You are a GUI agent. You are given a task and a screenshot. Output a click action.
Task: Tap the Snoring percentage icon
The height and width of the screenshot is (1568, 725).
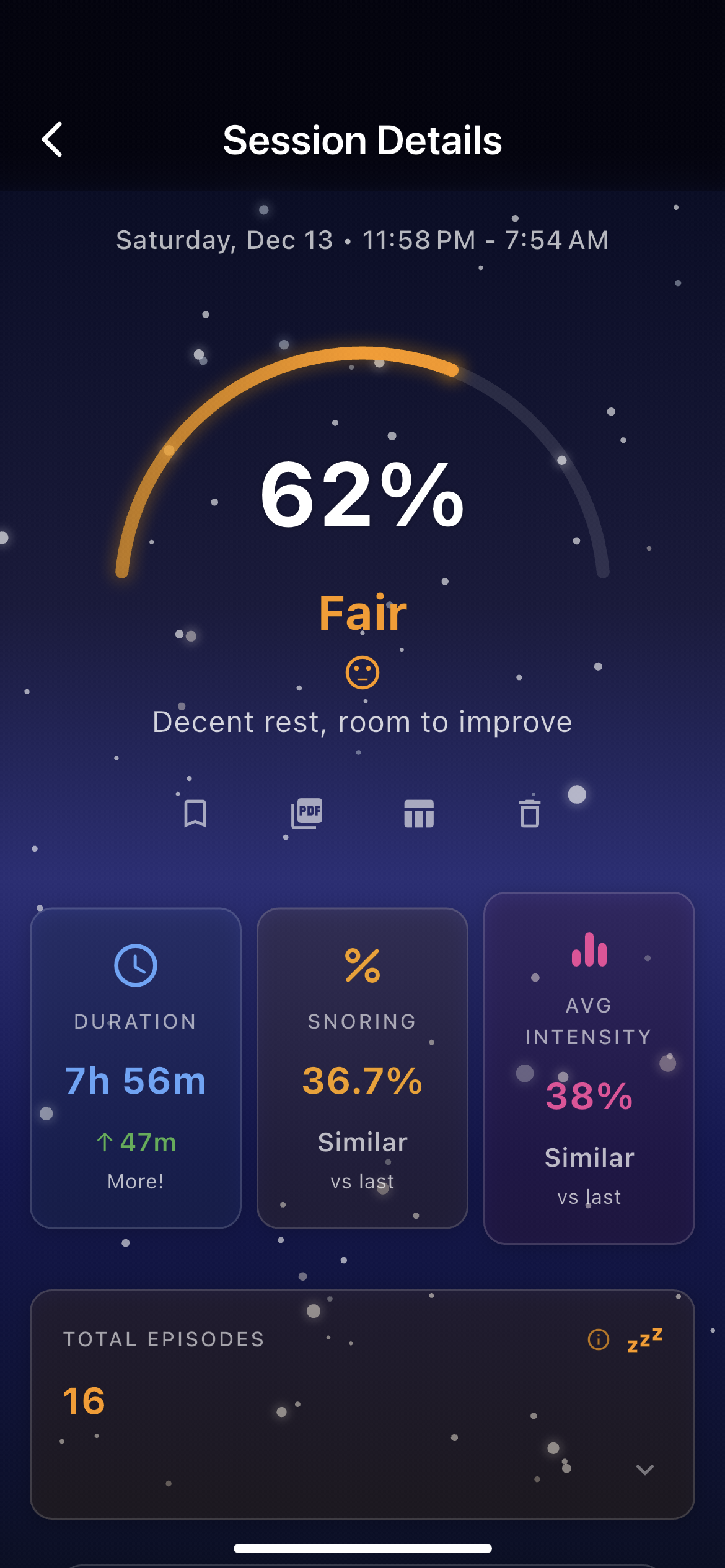pos(362,964)
